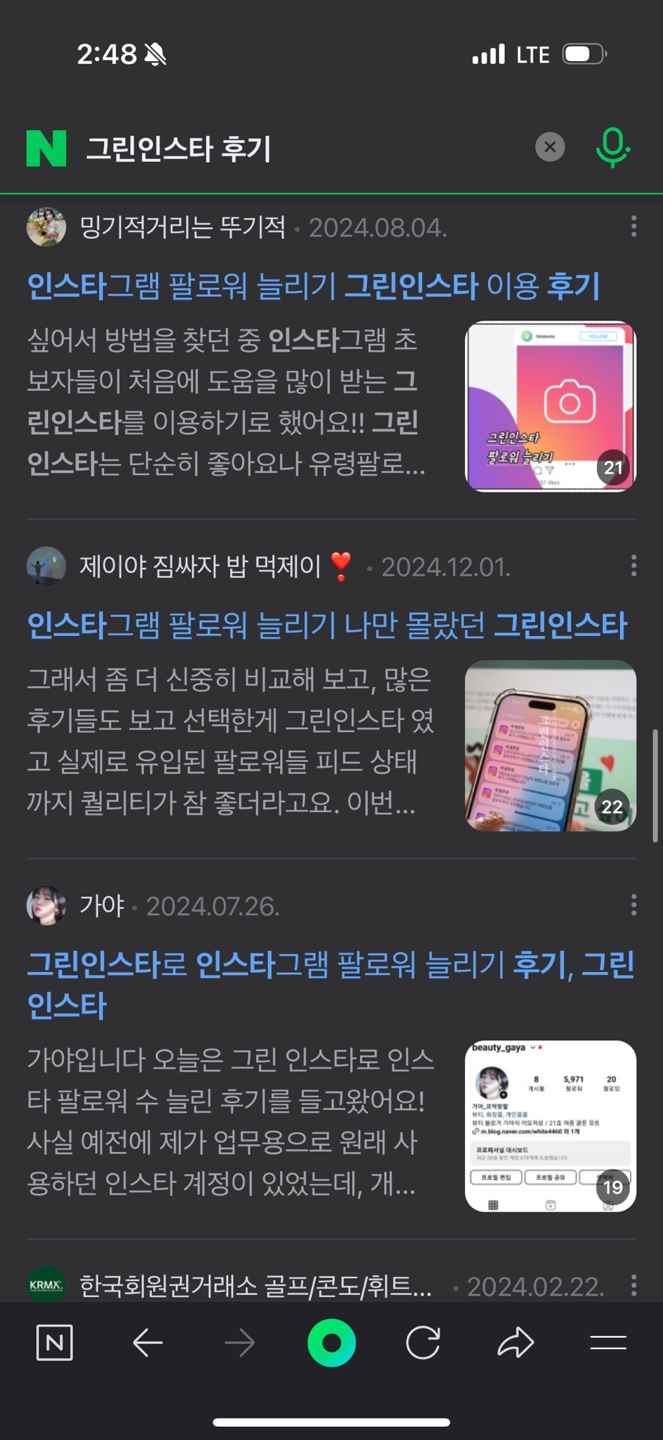Tap the Naver N logo in search bar

46,149
